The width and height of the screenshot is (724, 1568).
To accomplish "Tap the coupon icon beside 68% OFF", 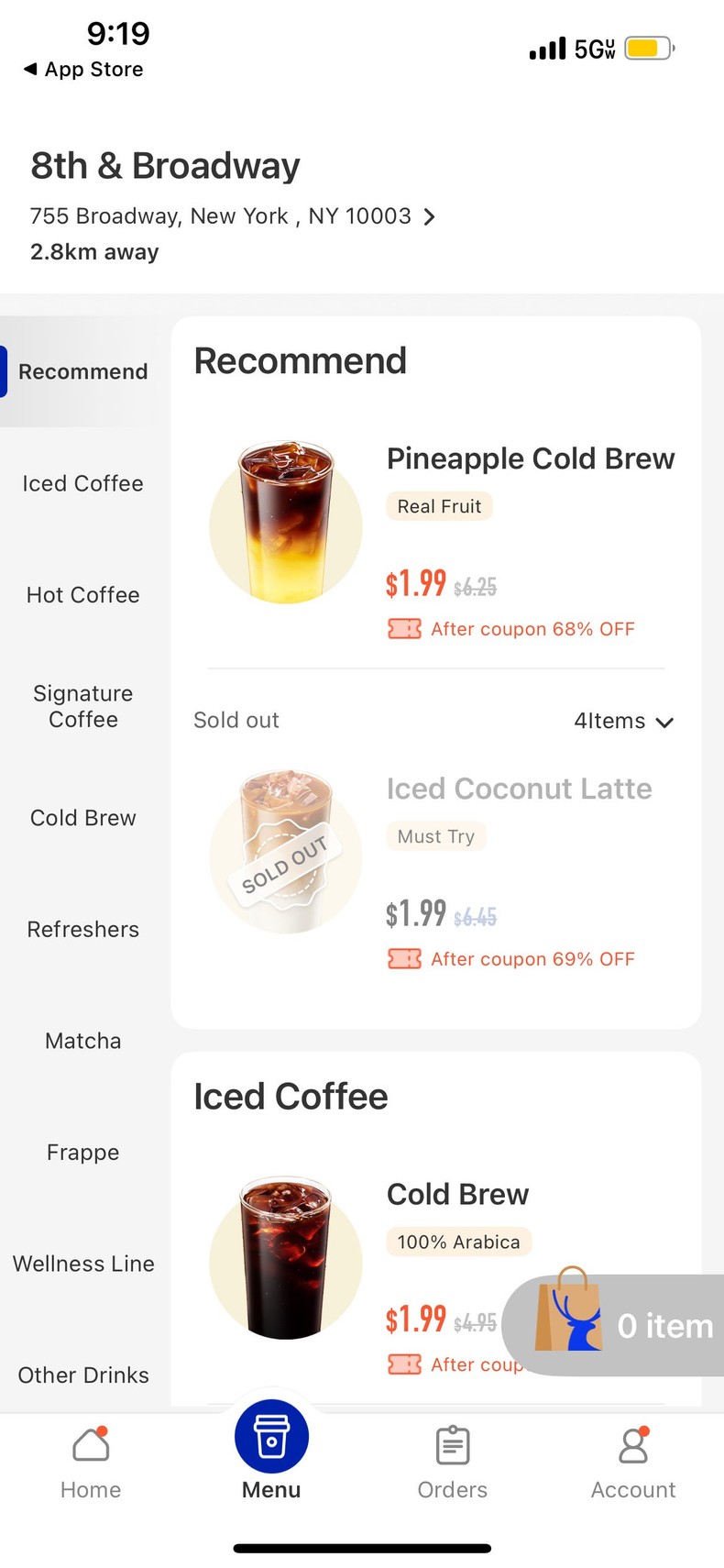I will [404, 628].
